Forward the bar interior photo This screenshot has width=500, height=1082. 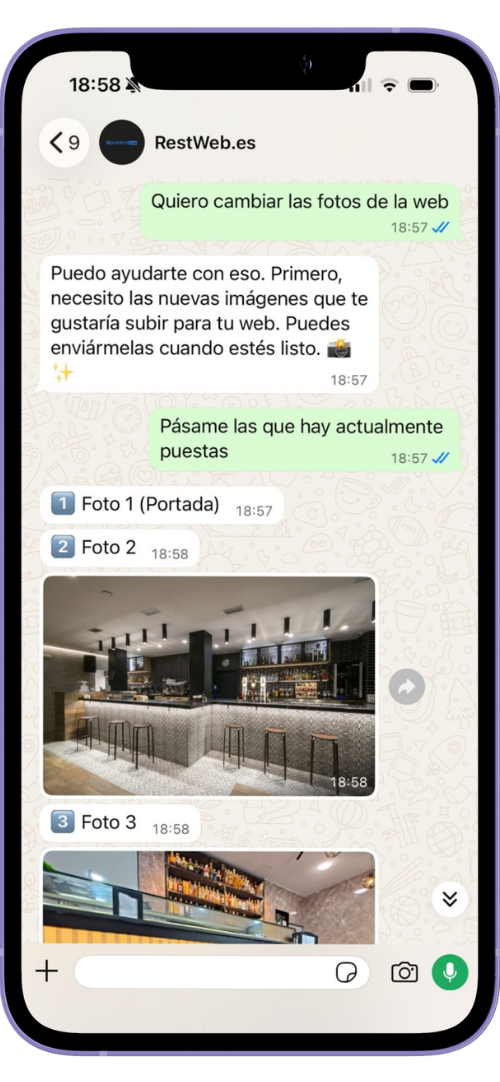pos(407,687)
